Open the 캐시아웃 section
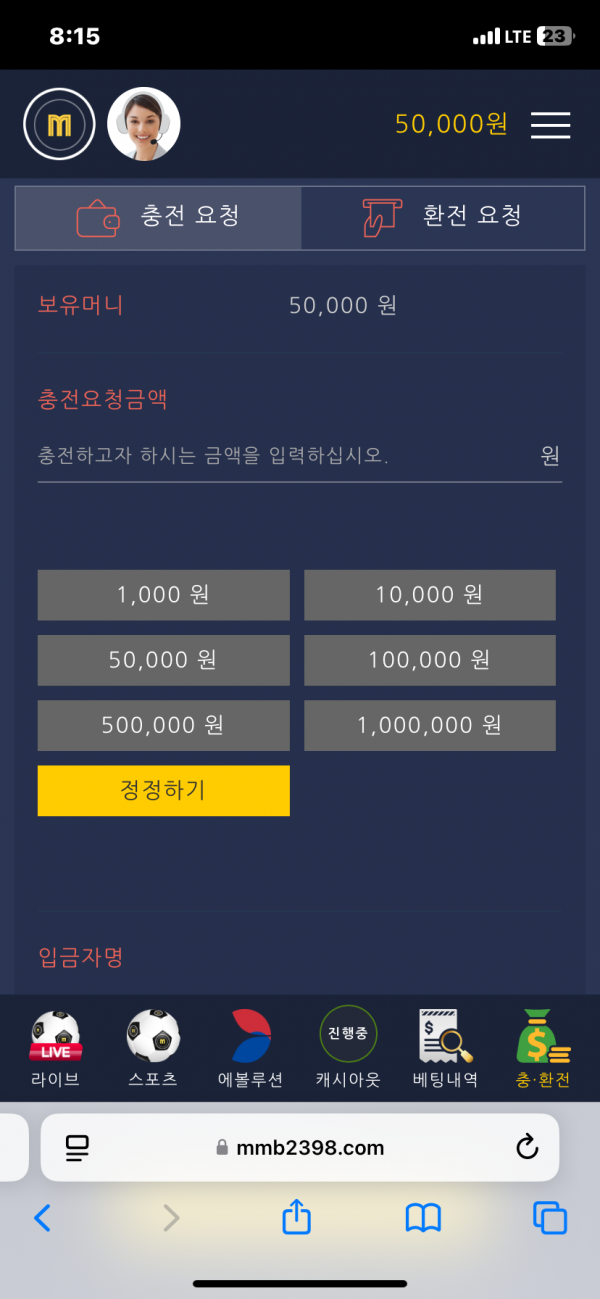600x1299 pixels. pyautogui.click(x=348, y=1048)
